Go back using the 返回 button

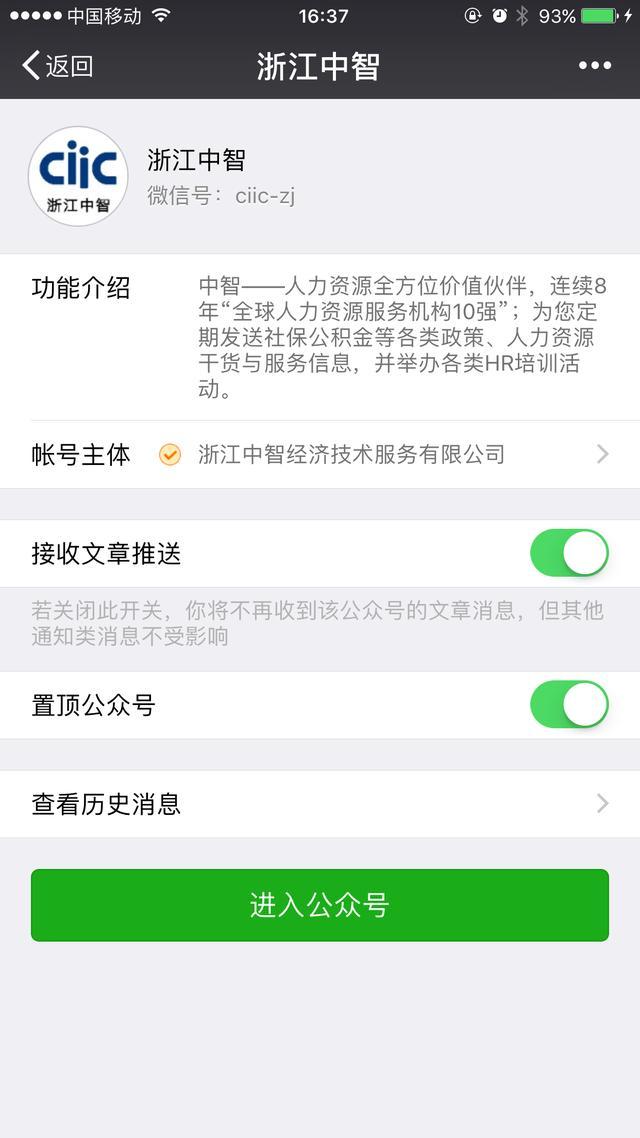tap(58, 66)
